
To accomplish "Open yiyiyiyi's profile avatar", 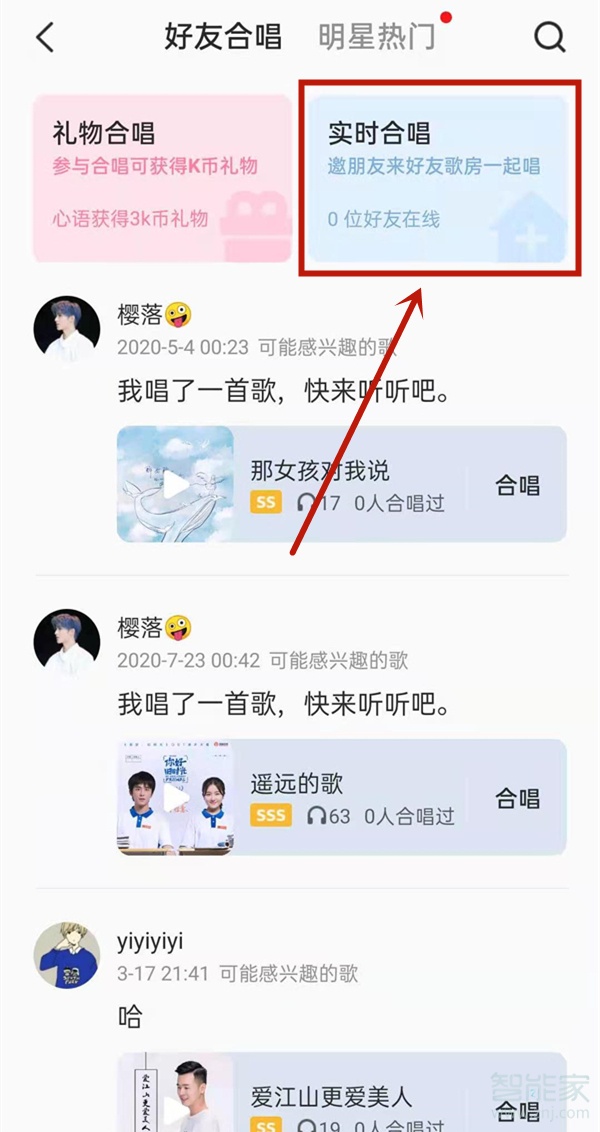I will pyautogui.click(x=67, y=954).
